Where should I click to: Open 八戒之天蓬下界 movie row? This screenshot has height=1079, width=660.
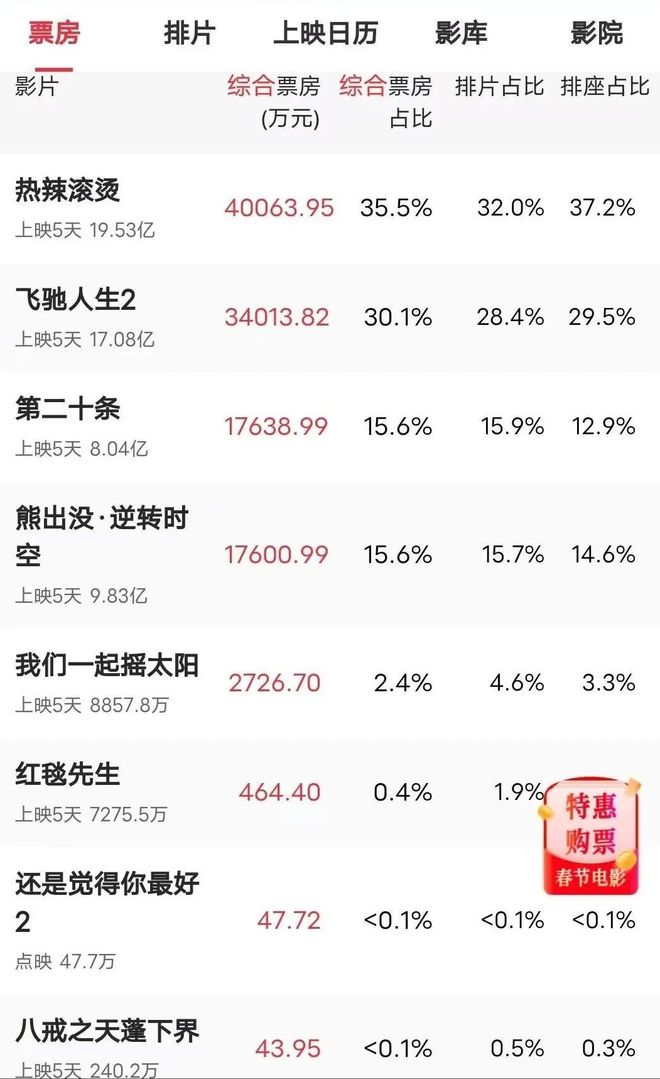click(330, 1037)
